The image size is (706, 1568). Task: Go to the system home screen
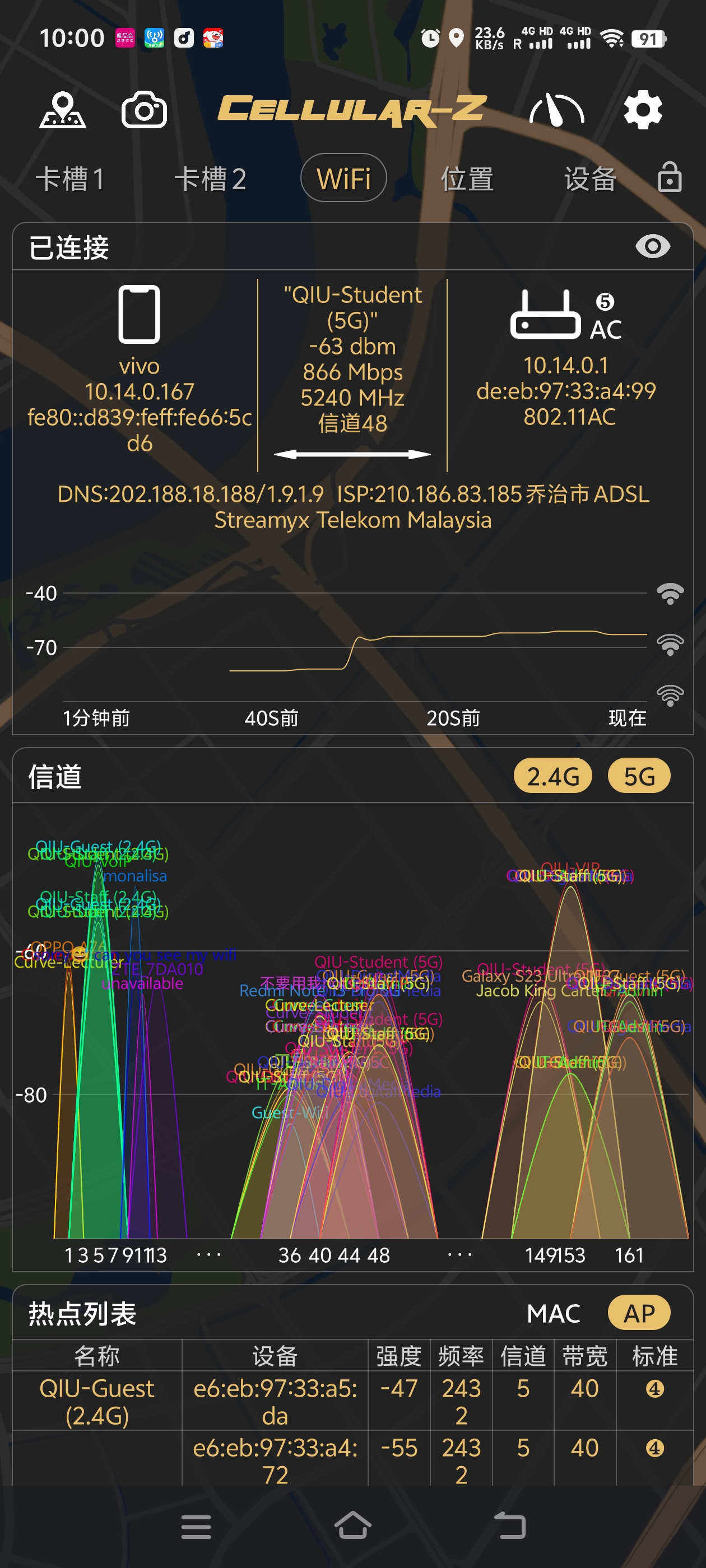pyautogui.click(x=352, y=1525)
